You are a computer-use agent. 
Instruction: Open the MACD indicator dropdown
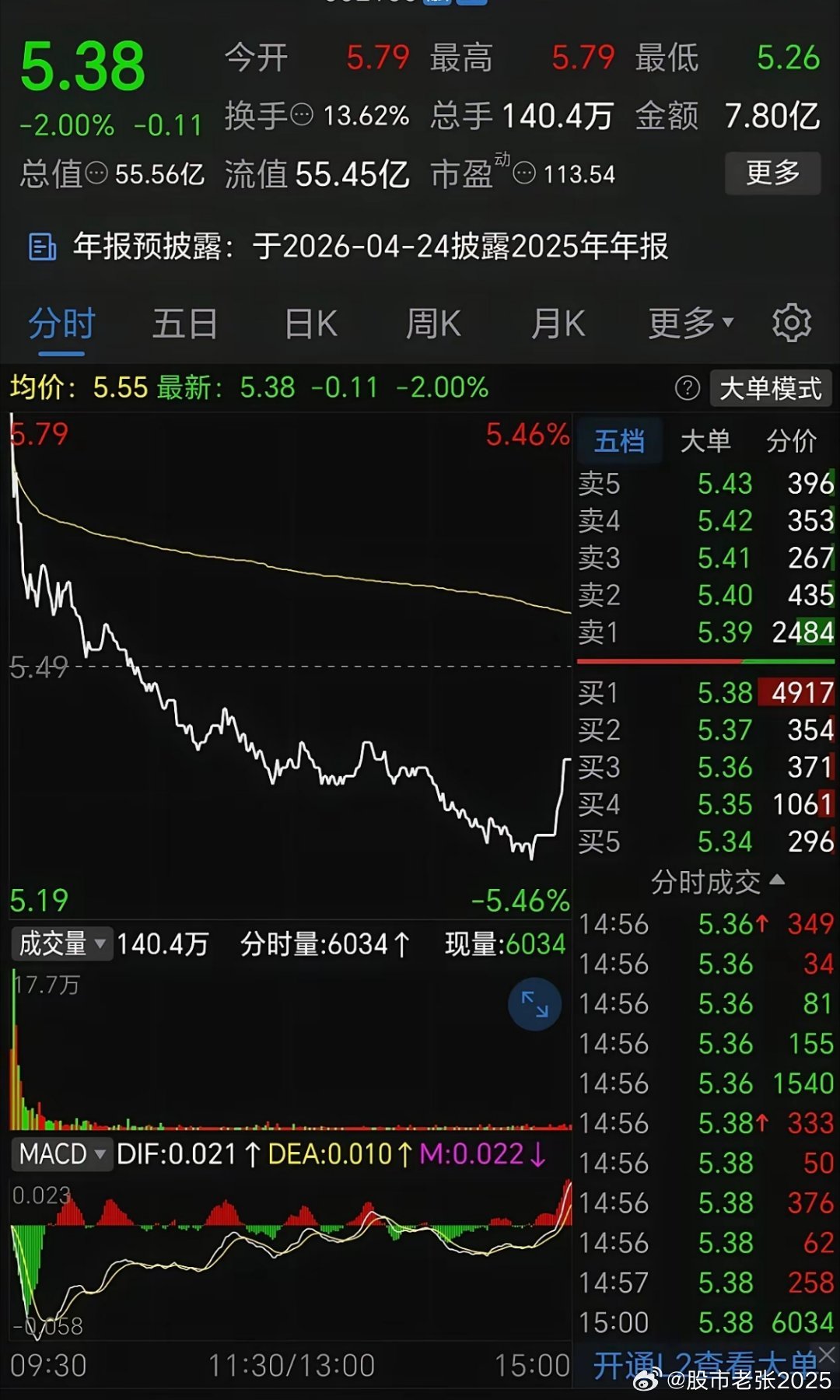(61, 1154)
